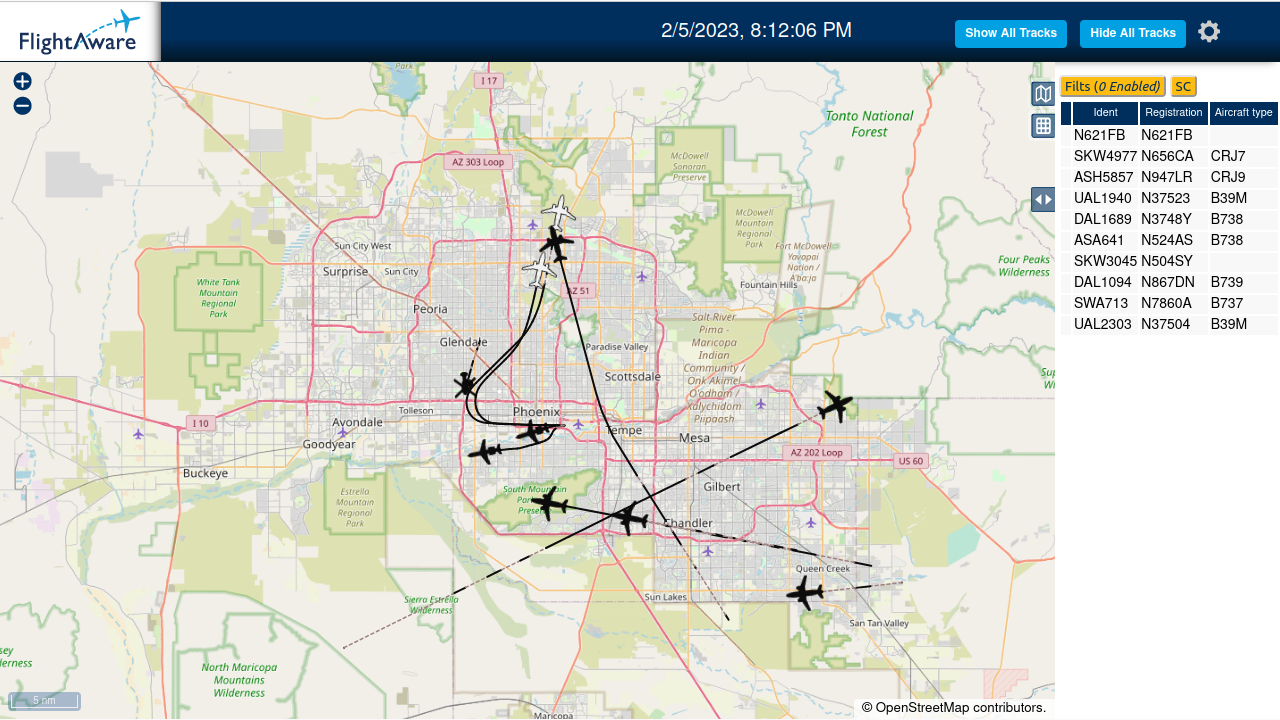Select flight DAL1689 row
Screen dimensions: 1280x720
[x=1169, y=219]
